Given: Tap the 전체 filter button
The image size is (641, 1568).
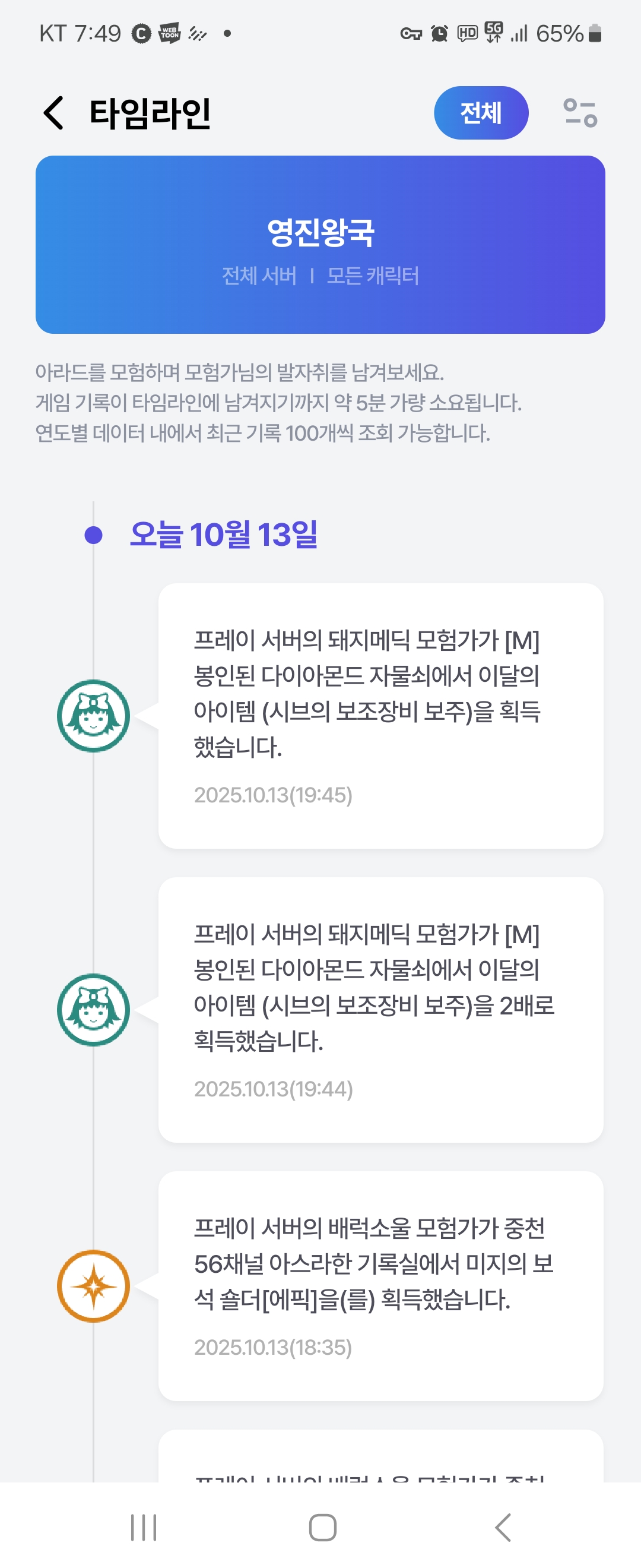Looking at the screenshot, I should (x=480, y=113).
